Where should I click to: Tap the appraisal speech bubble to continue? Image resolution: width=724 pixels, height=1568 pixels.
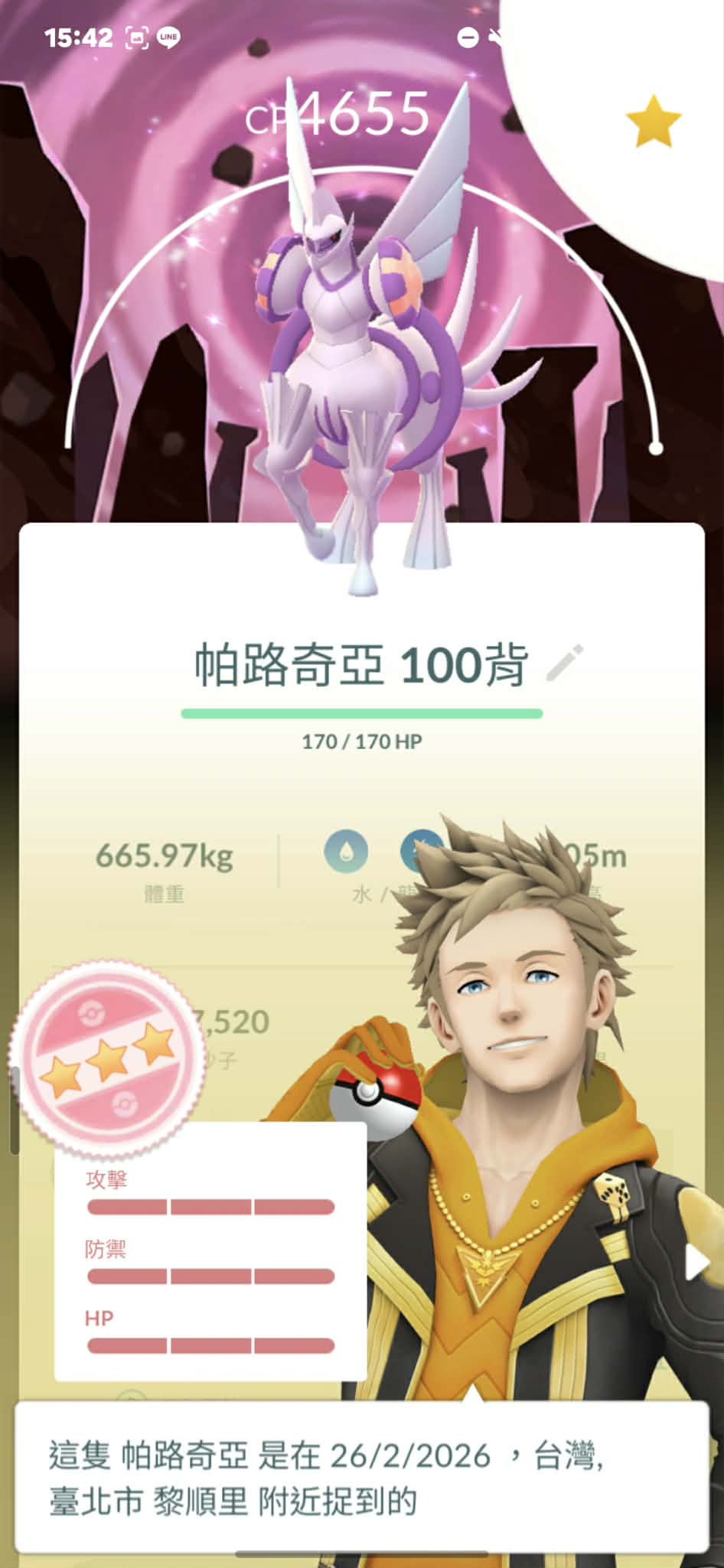[x=361, y=1477]
